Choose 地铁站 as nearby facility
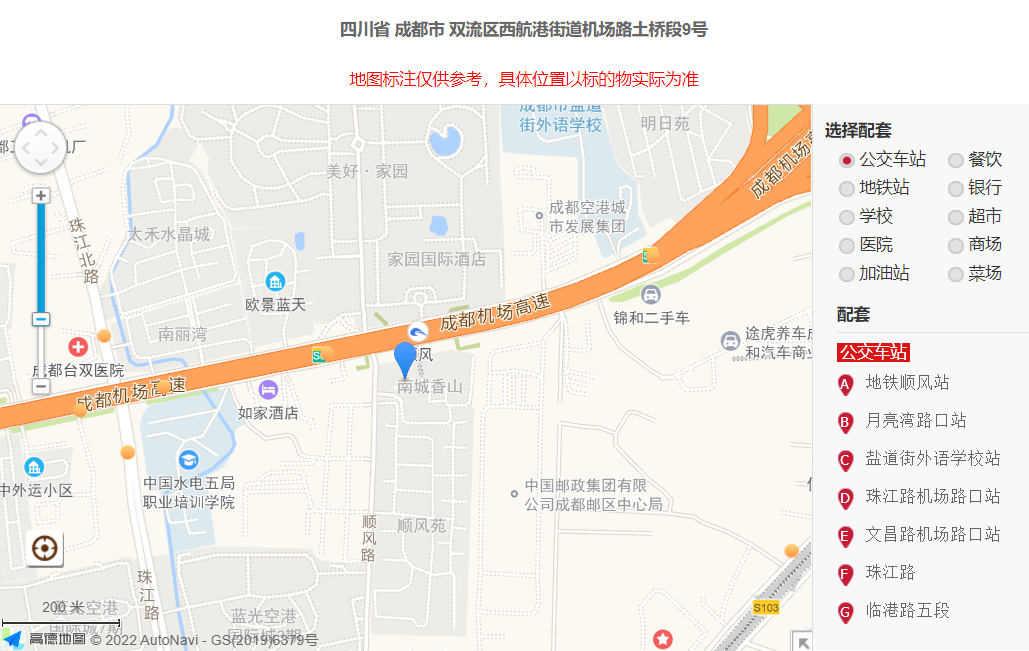Viewport: 1029px width, 651px height. (847, 188)
